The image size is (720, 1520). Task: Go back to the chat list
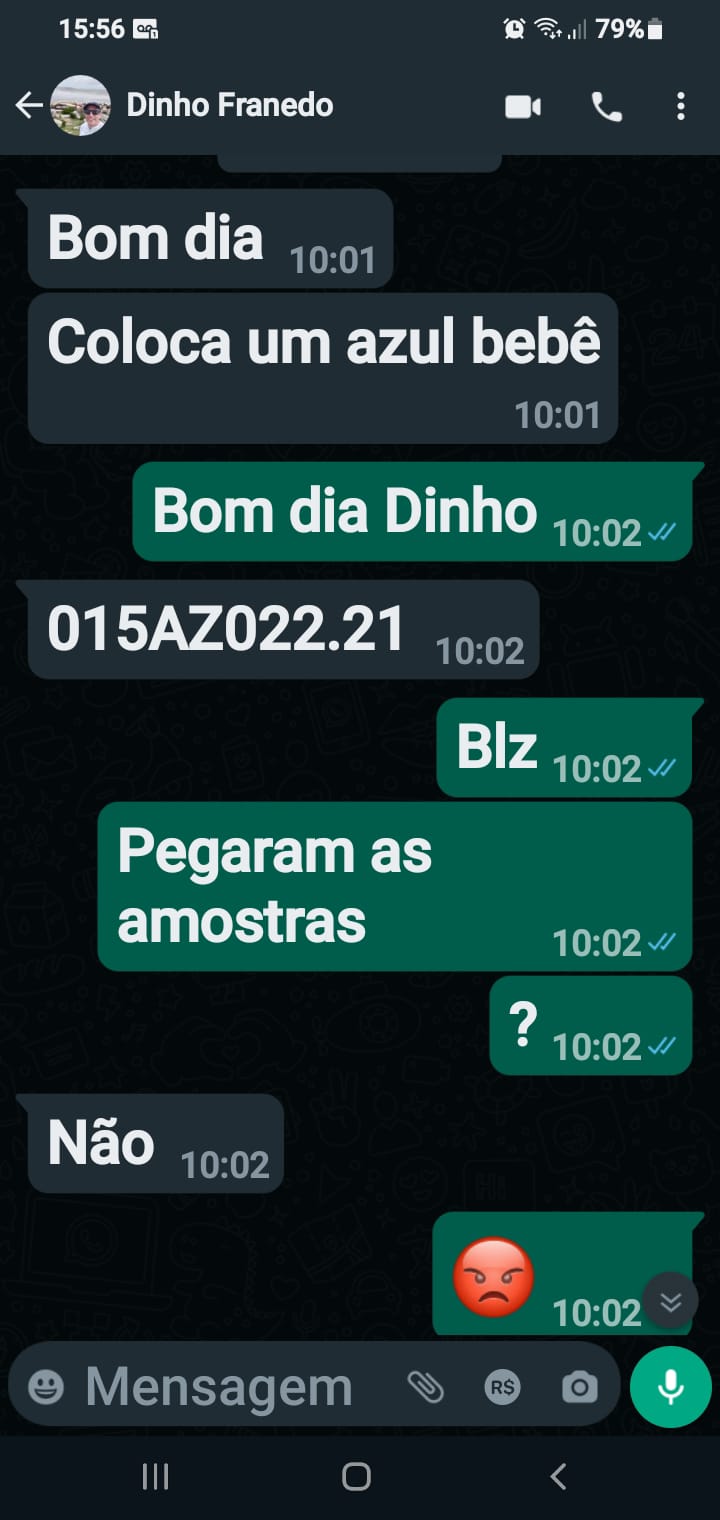point(28,106)
